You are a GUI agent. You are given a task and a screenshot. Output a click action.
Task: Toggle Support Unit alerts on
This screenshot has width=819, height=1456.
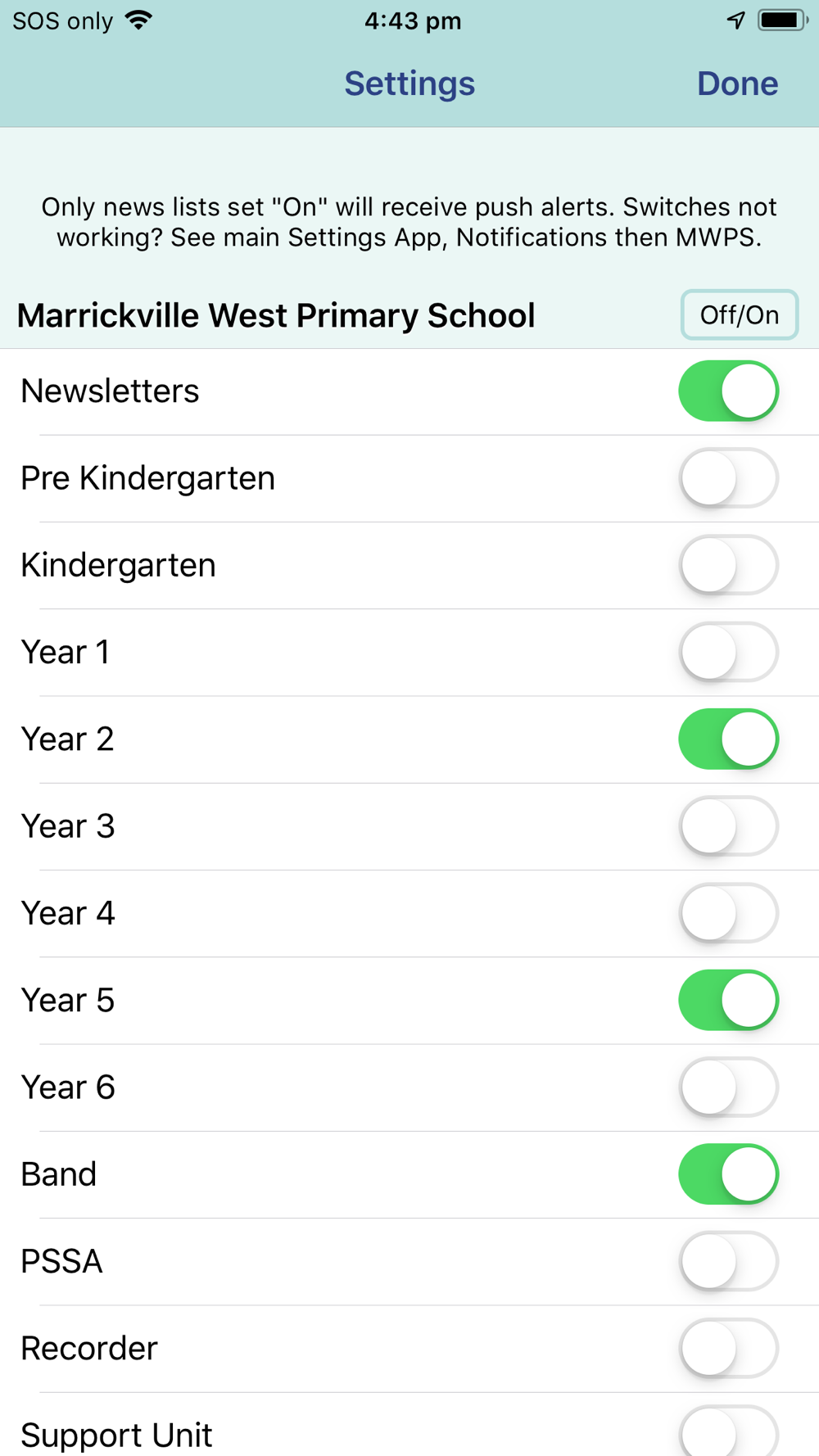pos(729,1431)
